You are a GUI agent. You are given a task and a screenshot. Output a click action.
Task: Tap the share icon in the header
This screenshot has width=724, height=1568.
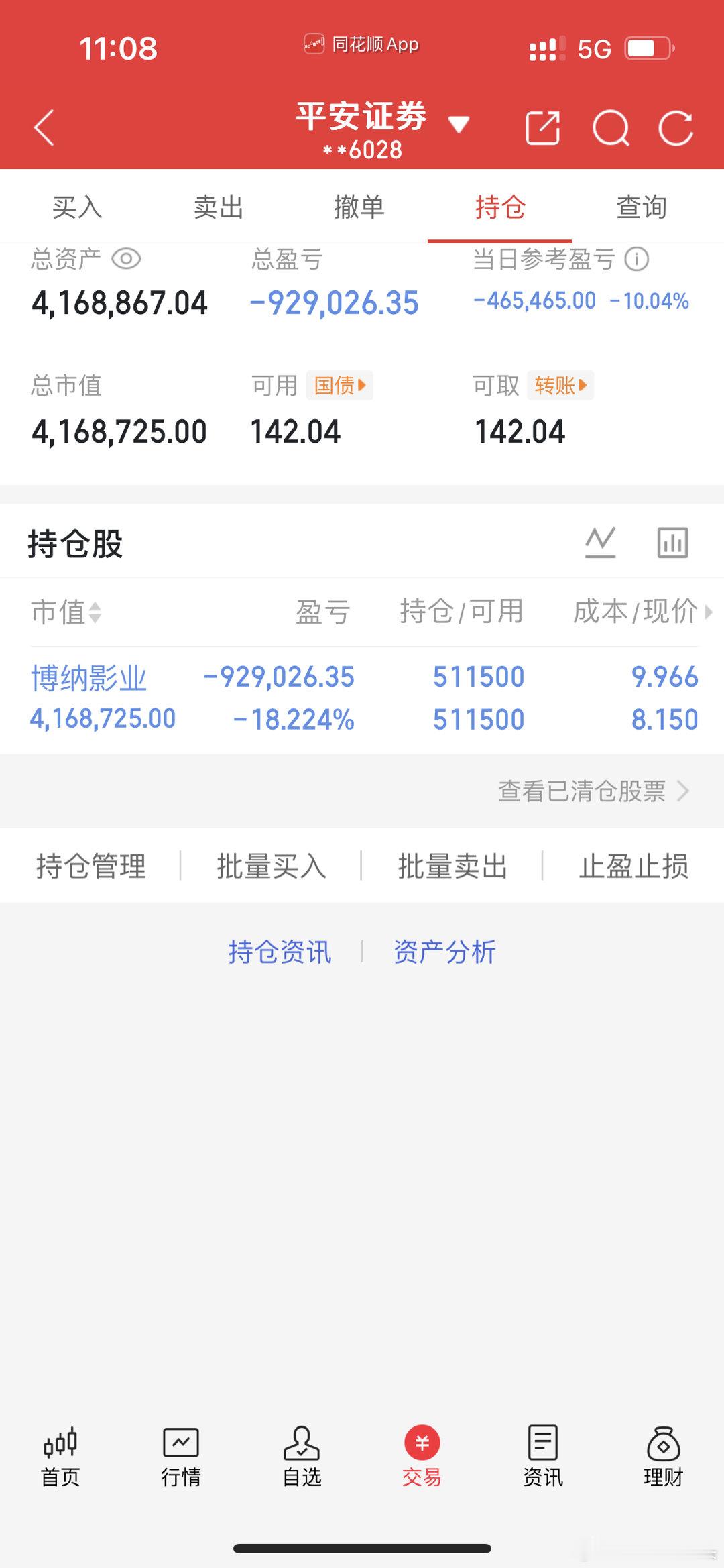tap(543, 127)
